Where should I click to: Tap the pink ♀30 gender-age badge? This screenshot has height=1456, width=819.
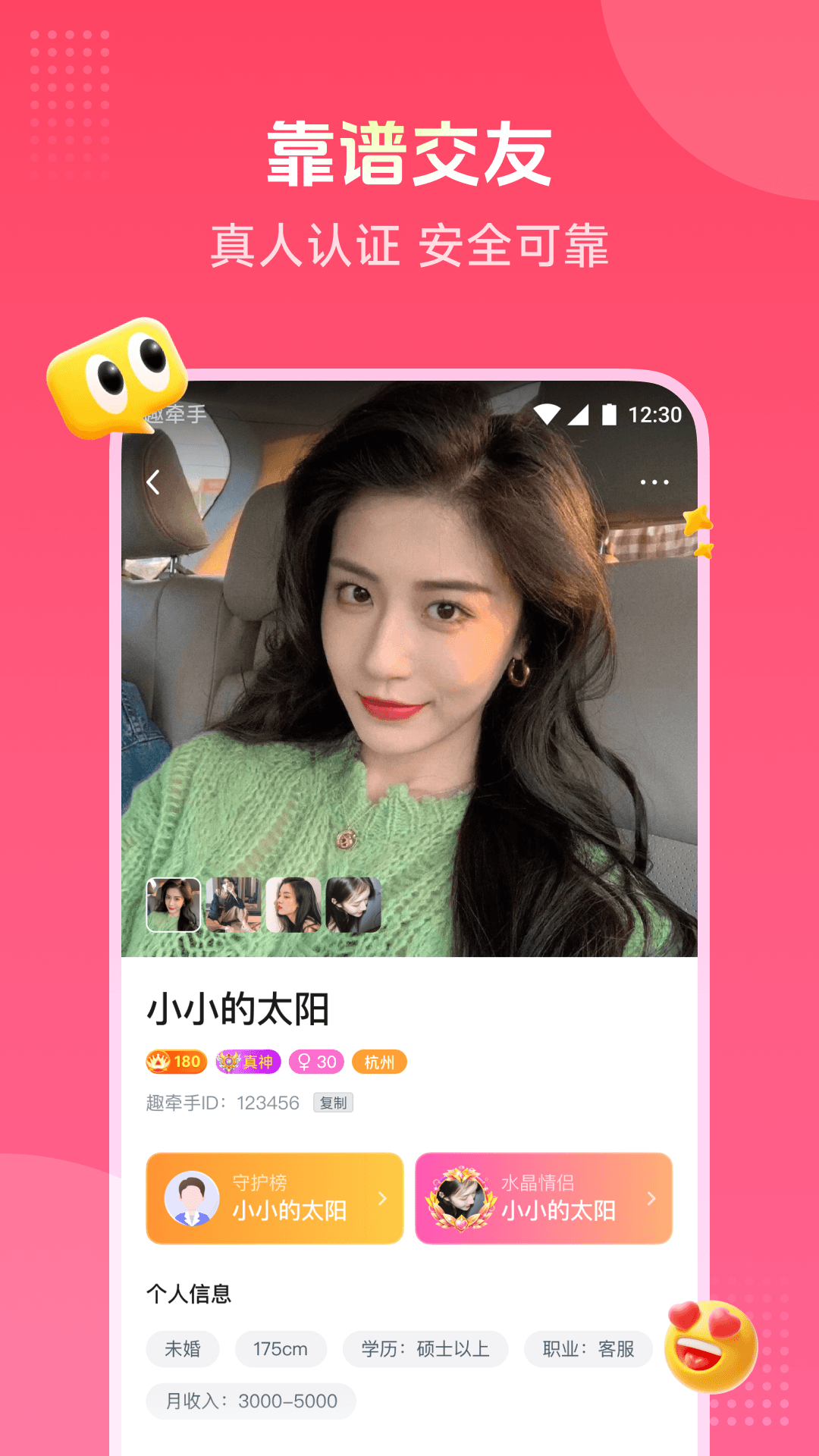click(318, 1062)
